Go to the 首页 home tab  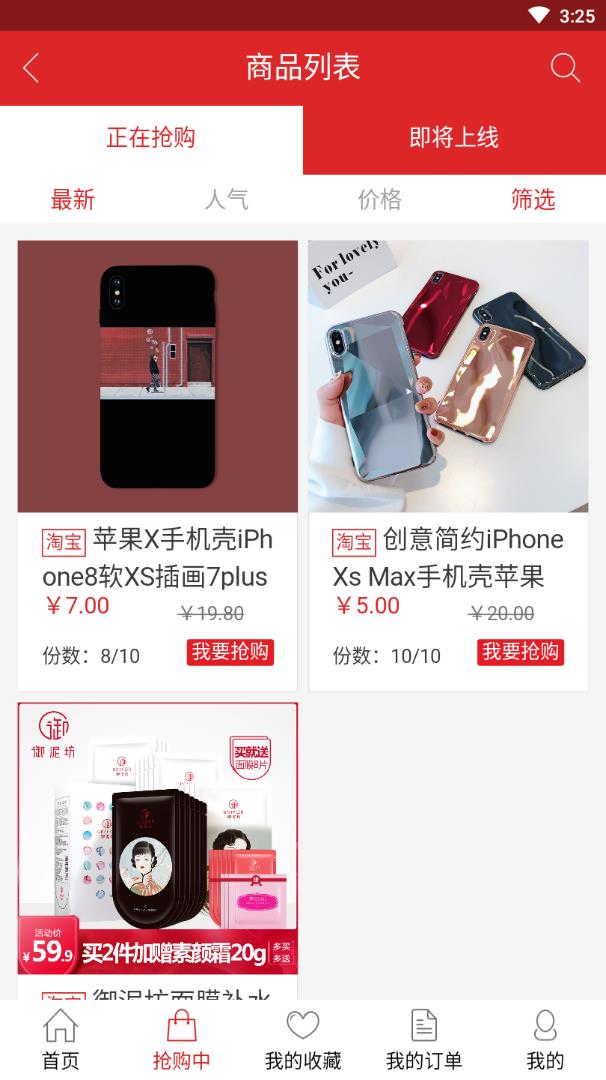(61, 1040)
